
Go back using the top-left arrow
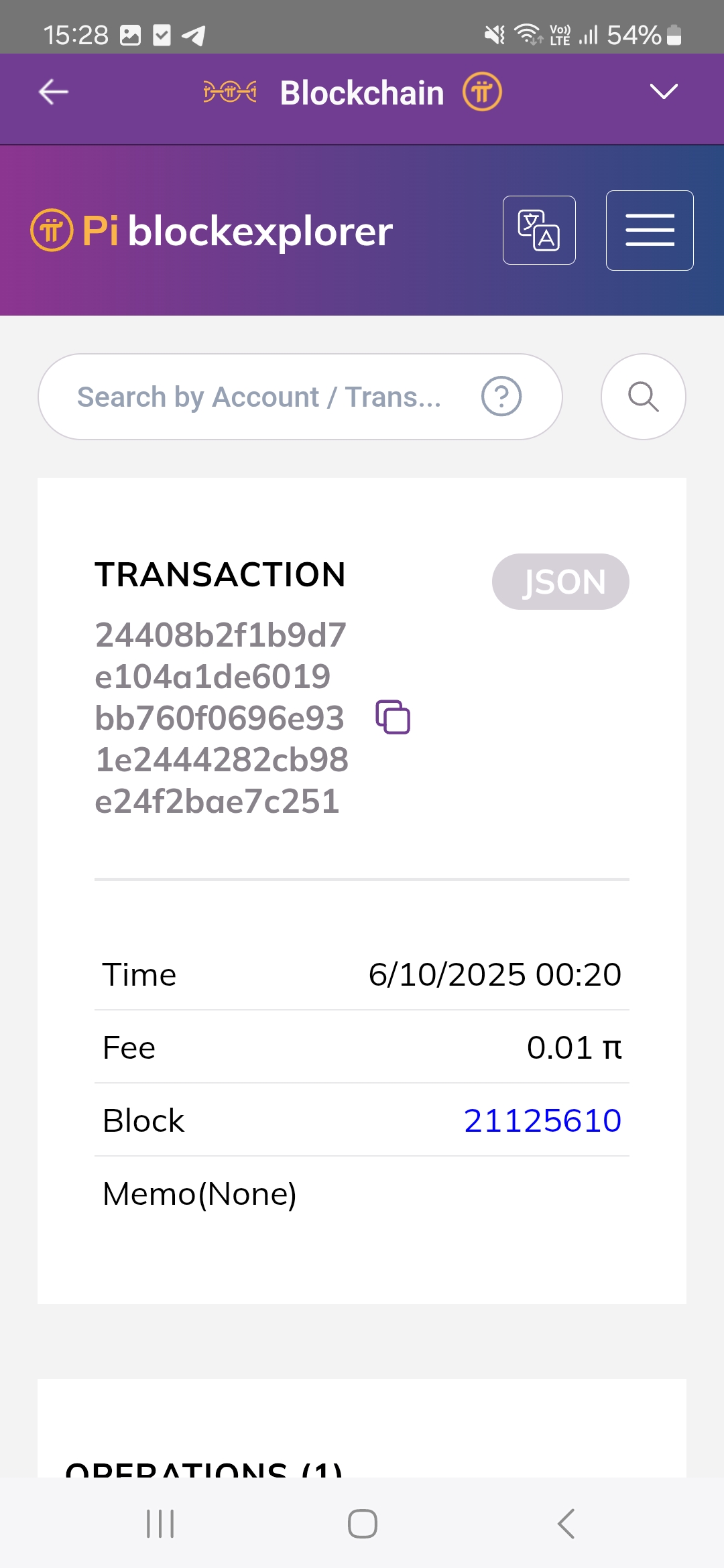click(54, 92)
